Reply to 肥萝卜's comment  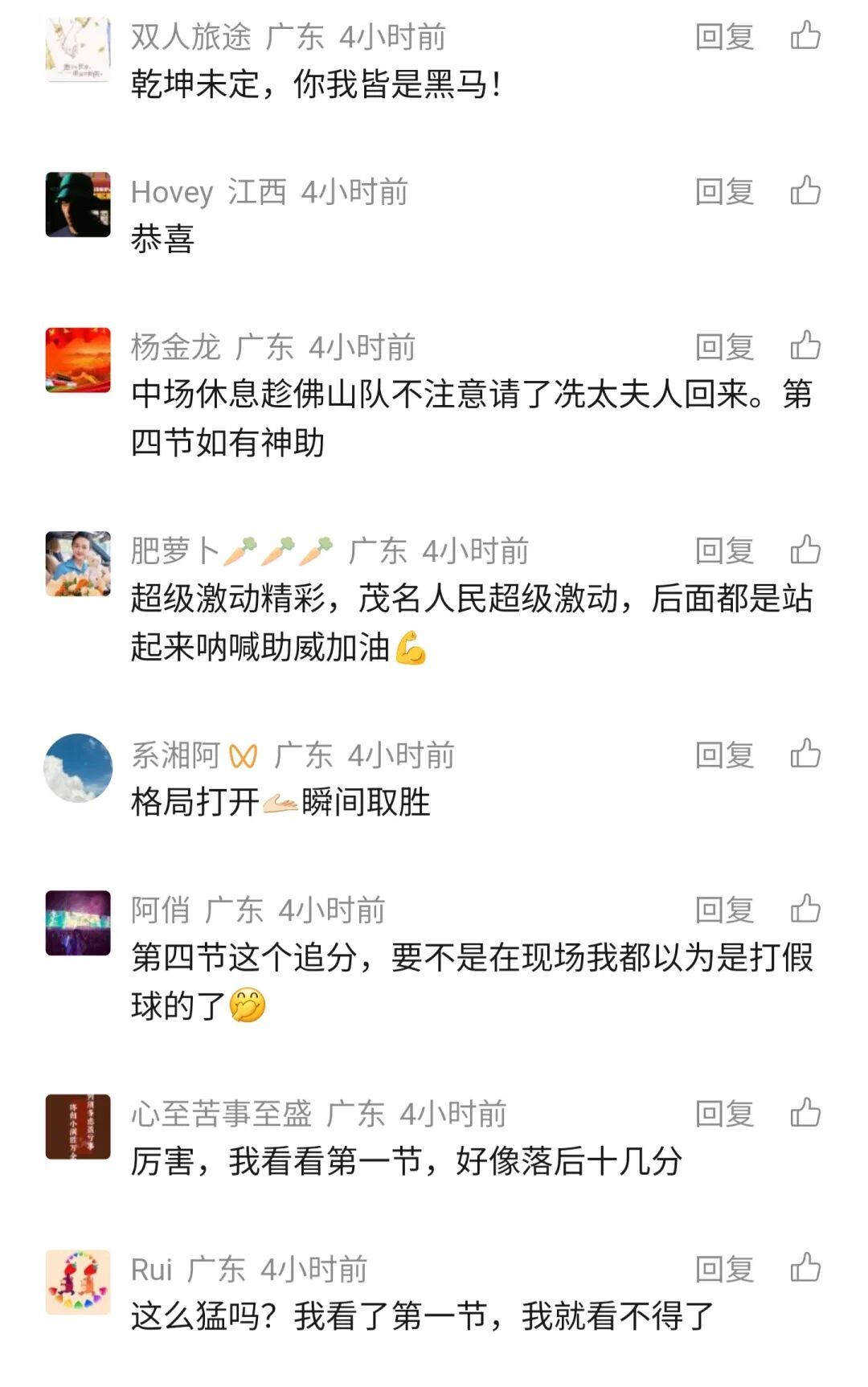[724, 551]
